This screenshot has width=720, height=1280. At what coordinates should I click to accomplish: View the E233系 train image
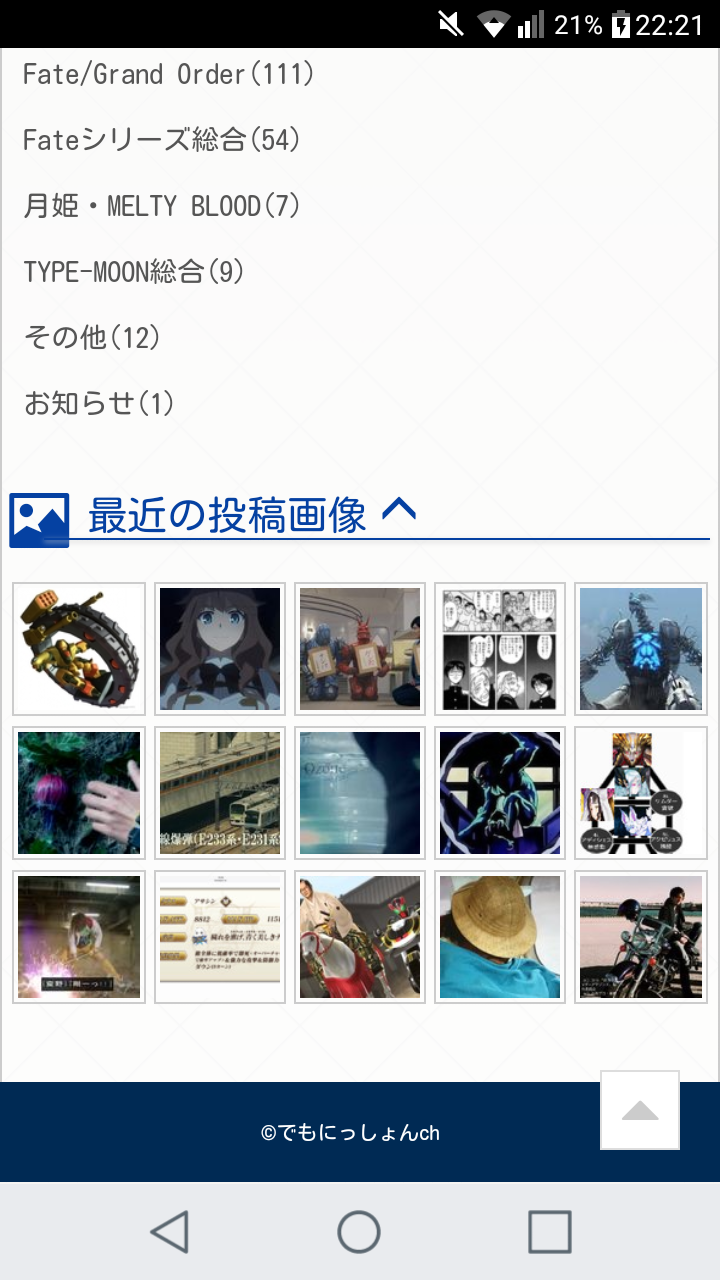pyautogui.click(x=220, y=793)
